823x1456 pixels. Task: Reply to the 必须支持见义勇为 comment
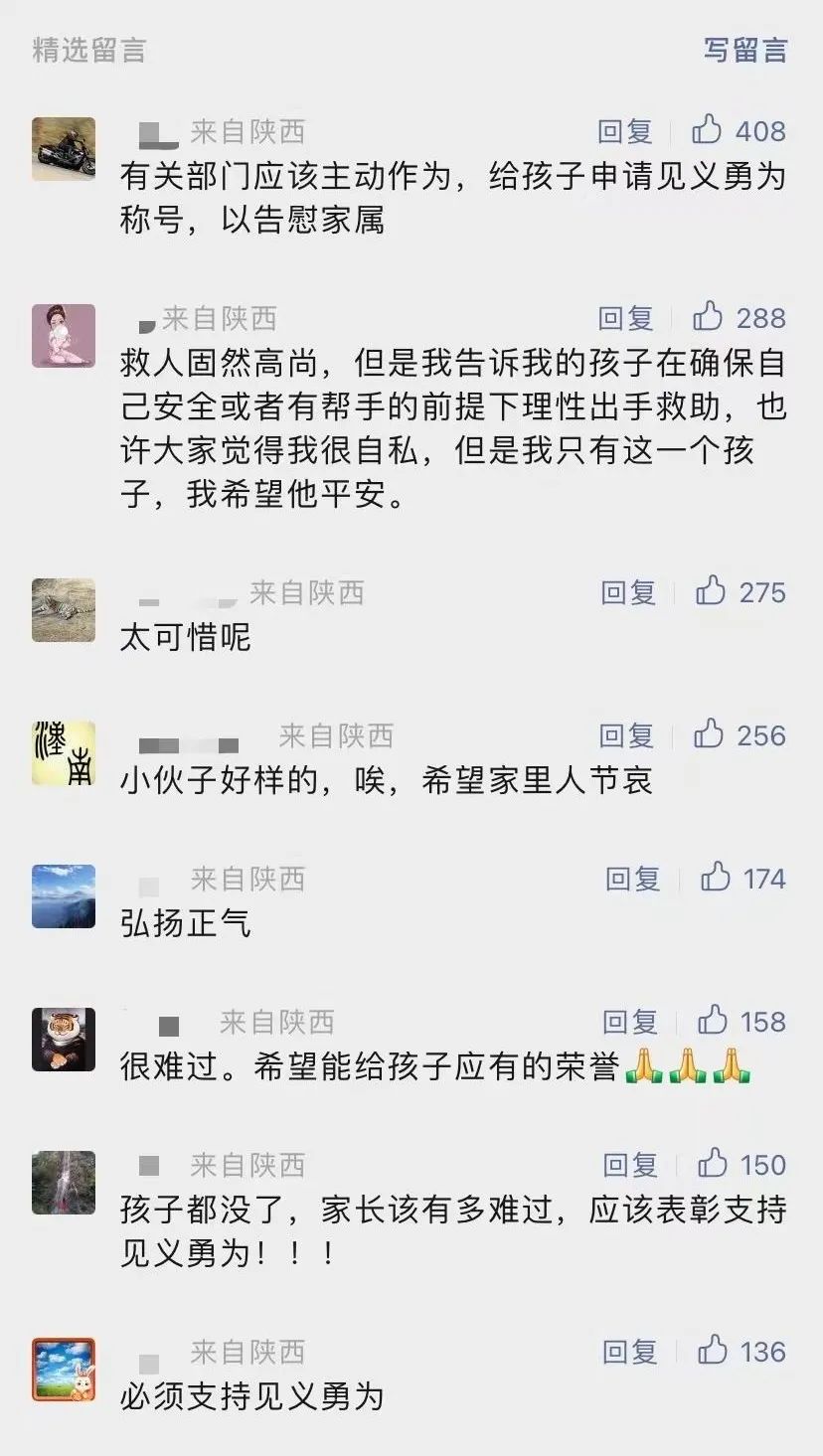point(630,1352)
